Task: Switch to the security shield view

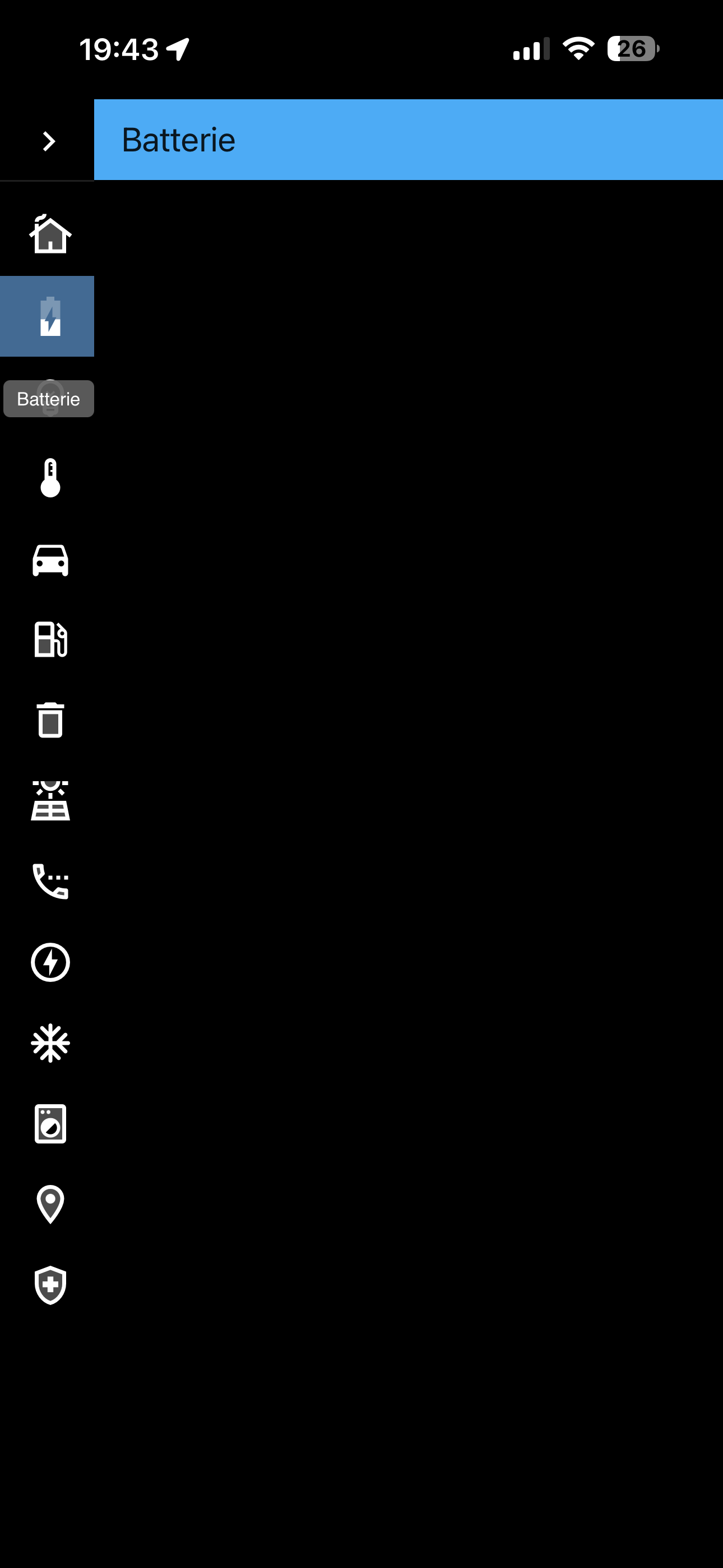Action: (x=50, y=1285)
